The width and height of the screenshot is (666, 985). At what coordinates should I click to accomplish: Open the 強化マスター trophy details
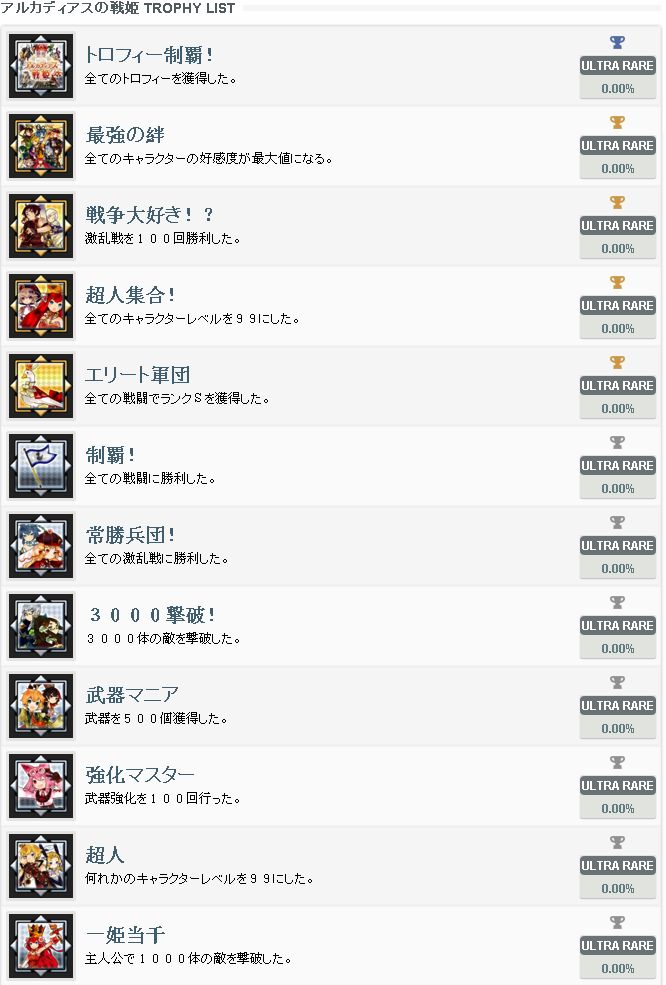pos(140,775)
